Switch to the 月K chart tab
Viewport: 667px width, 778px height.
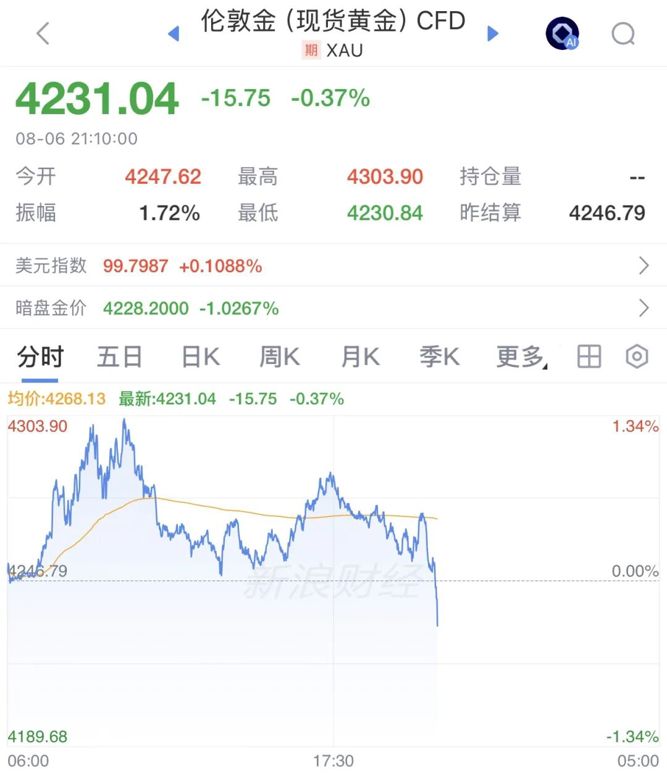pyautogui.click(x=360, y=357)
